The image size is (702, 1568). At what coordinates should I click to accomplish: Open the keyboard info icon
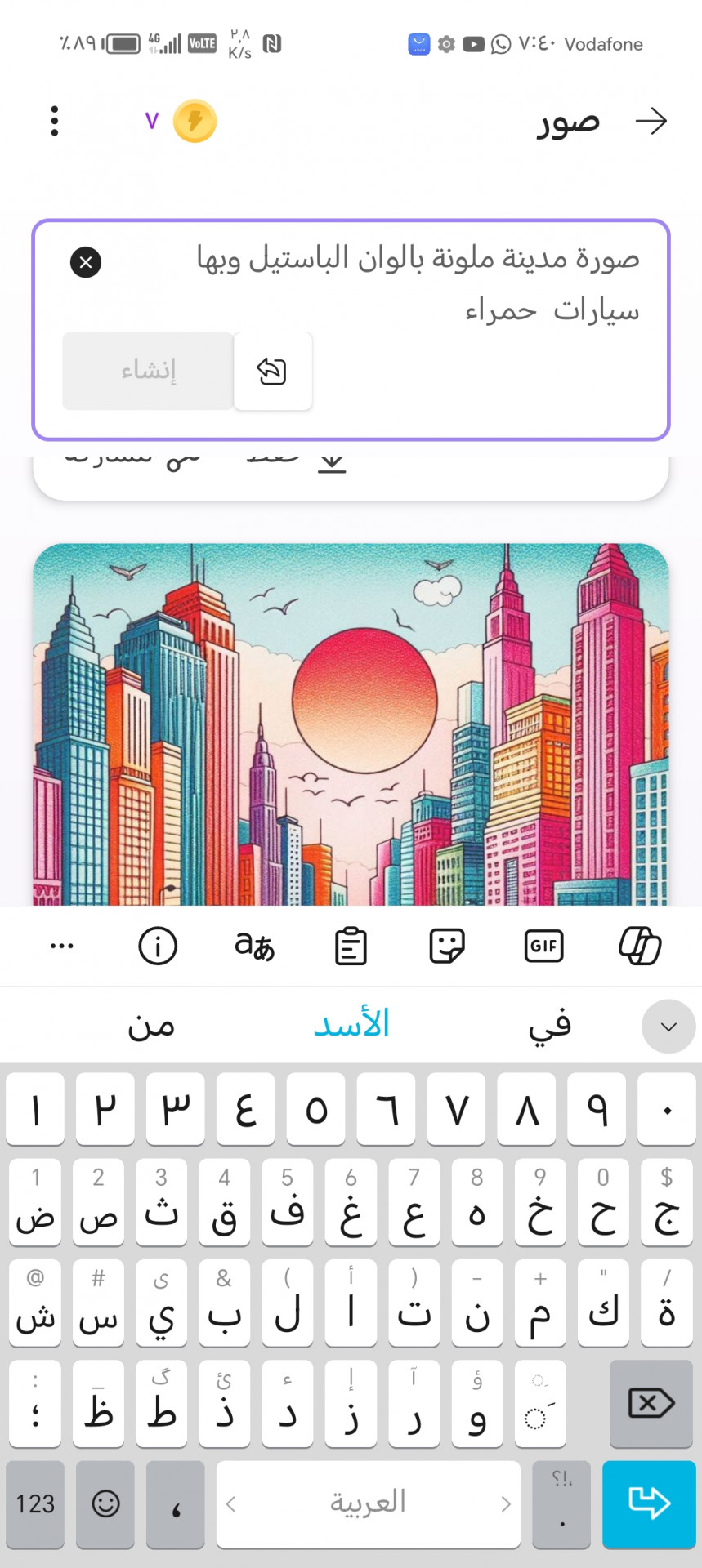point(158,946)
